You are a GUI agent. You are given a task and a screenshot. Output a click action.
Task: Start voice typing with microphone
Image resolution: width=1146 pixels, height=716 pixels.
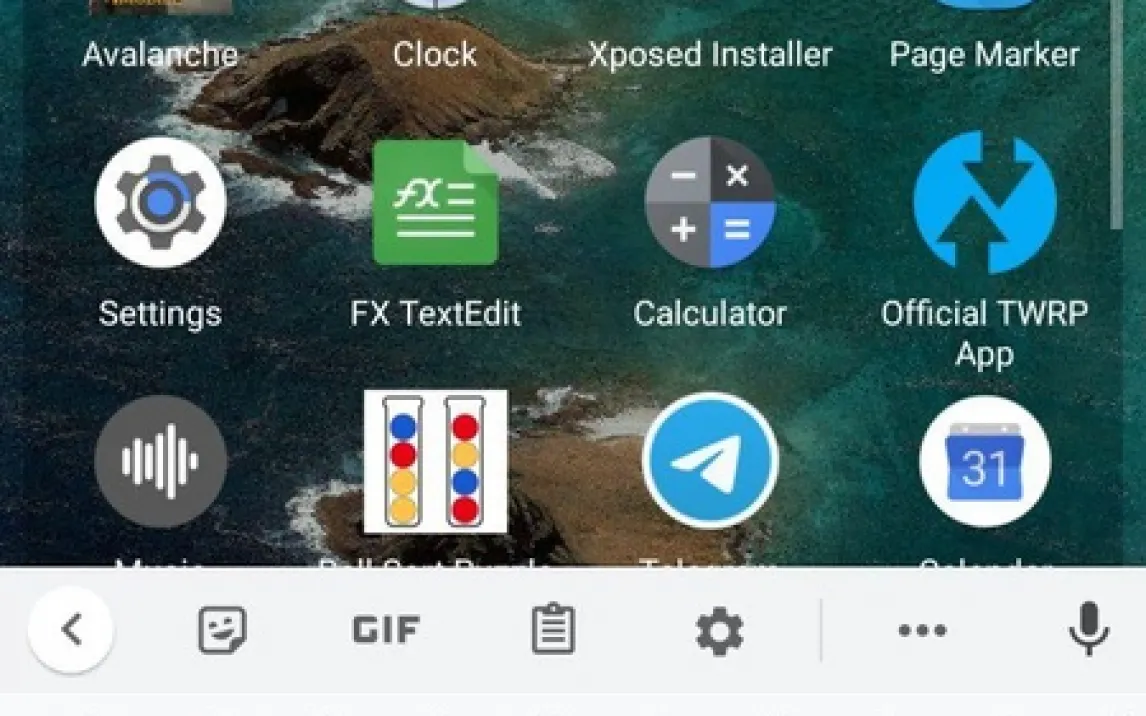(1088, 630)
